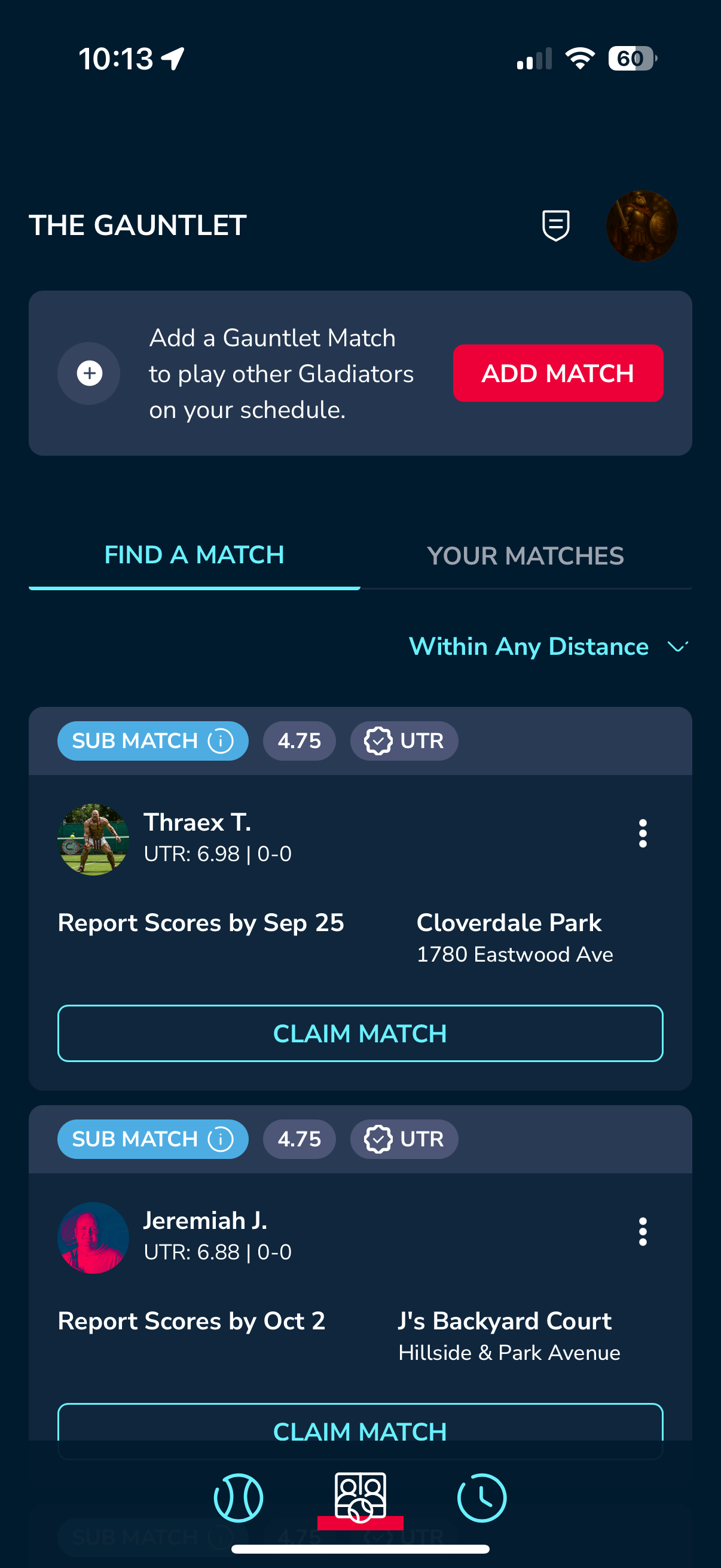This screenshot has height=1568, width=721.
Task: Tap the plus icon in Gauntlet card
Action: [x=90, y=373]
